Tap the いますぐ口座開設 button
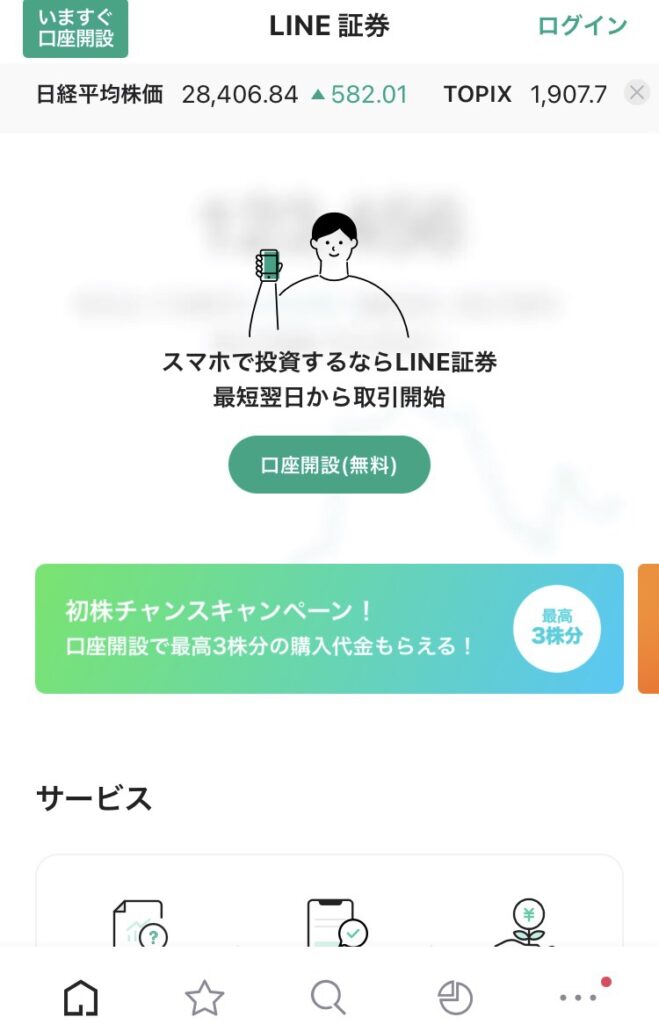Screen dimensions: 659x1024 pyautogui.click(x=75, y=28)
